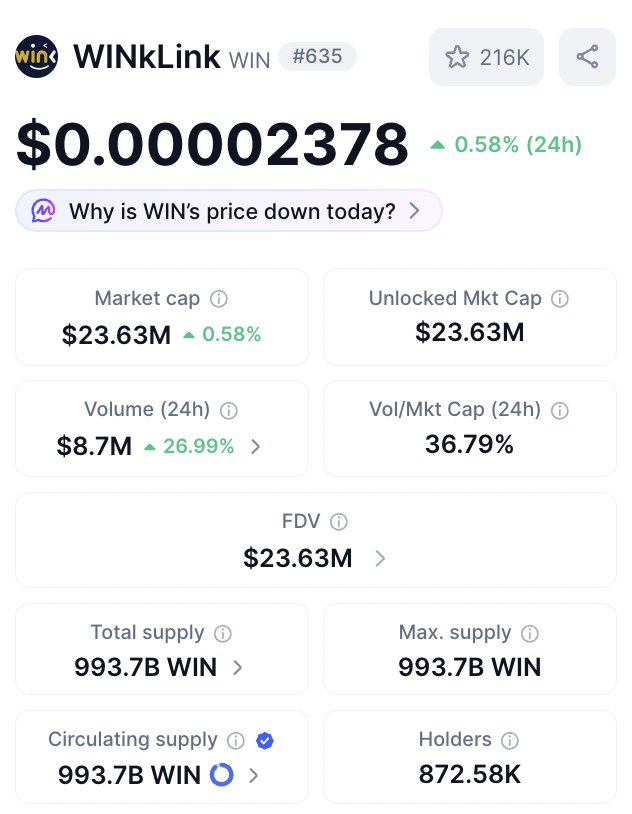Share the WINkLink page

click(588, 57)
